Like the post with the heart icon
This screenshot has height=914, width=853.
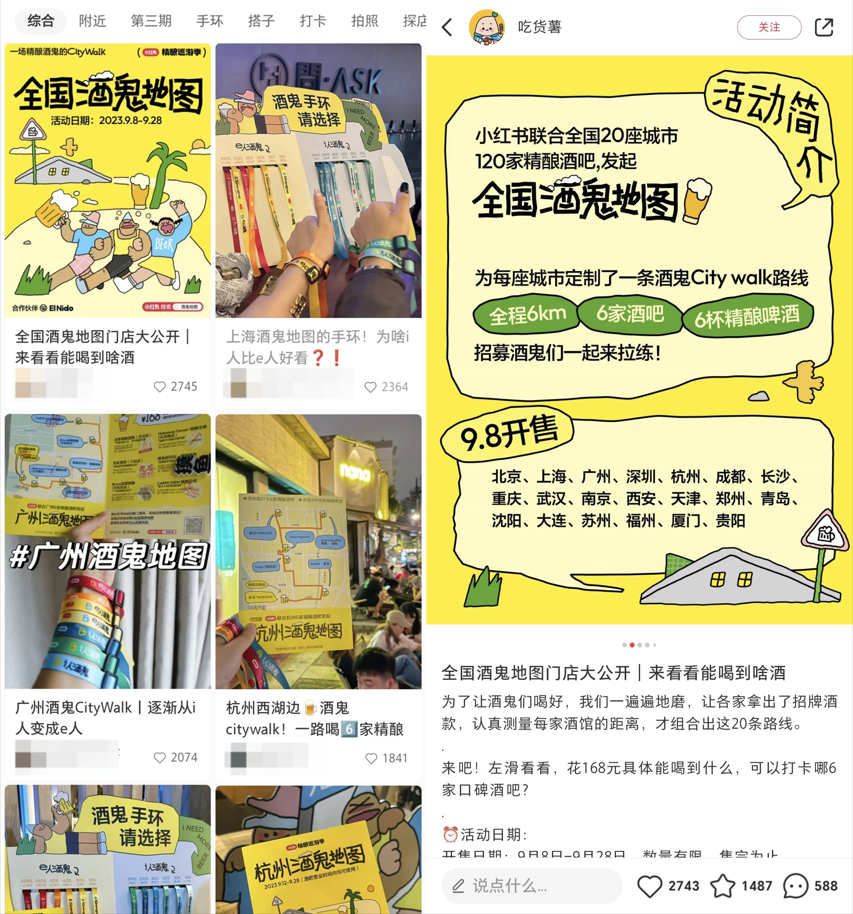coord(650,886)
